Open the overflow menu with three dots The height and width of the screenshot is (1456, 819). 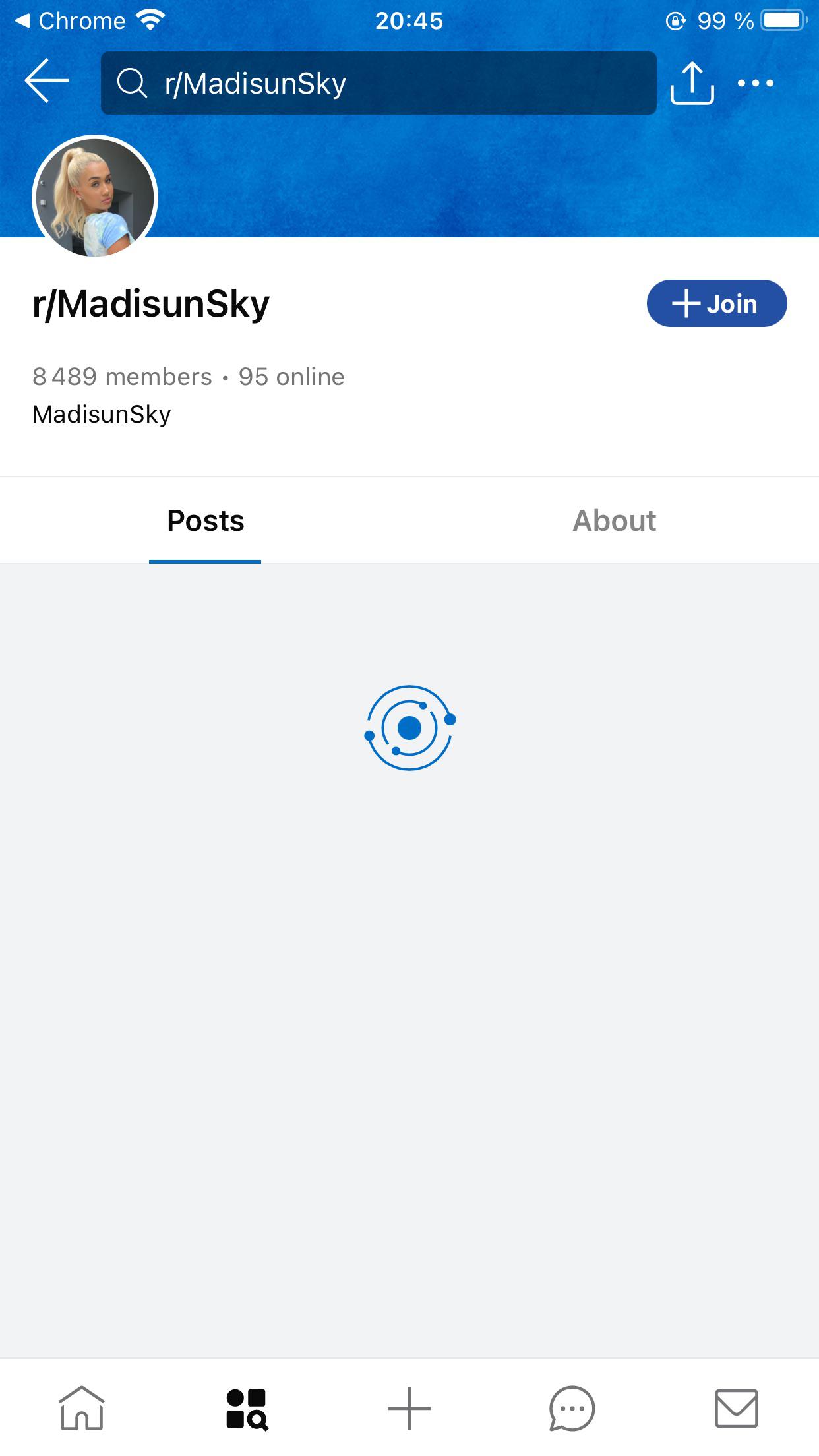click(756, 82)
